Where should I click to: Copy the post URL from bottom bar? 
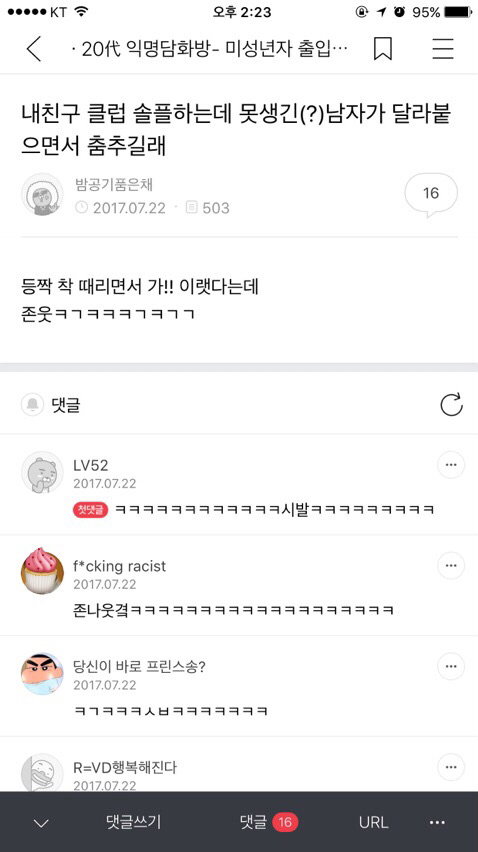click(374, 822)
